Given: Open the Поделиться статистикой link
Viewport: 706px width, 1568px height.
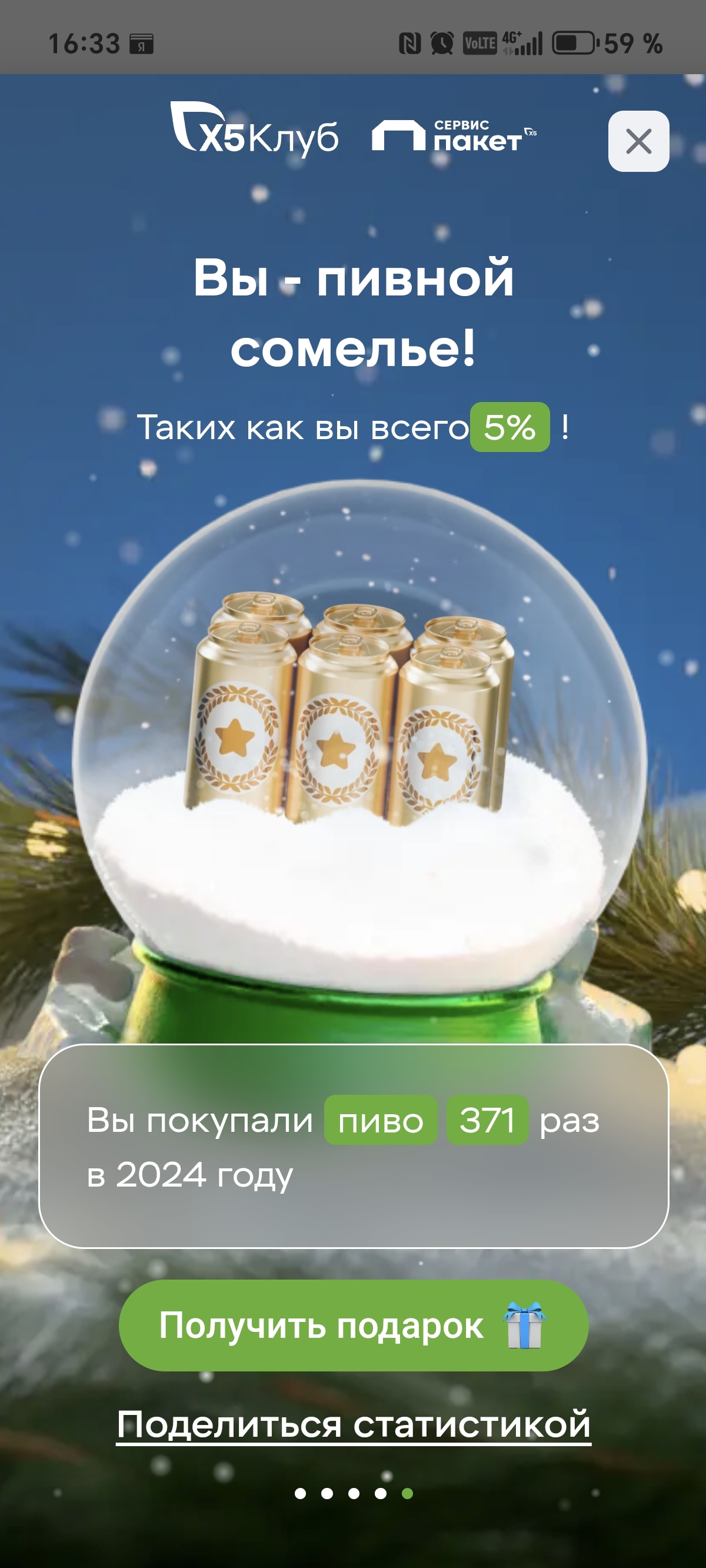Looking at the screenshot, I should [x=353, y=1424].
